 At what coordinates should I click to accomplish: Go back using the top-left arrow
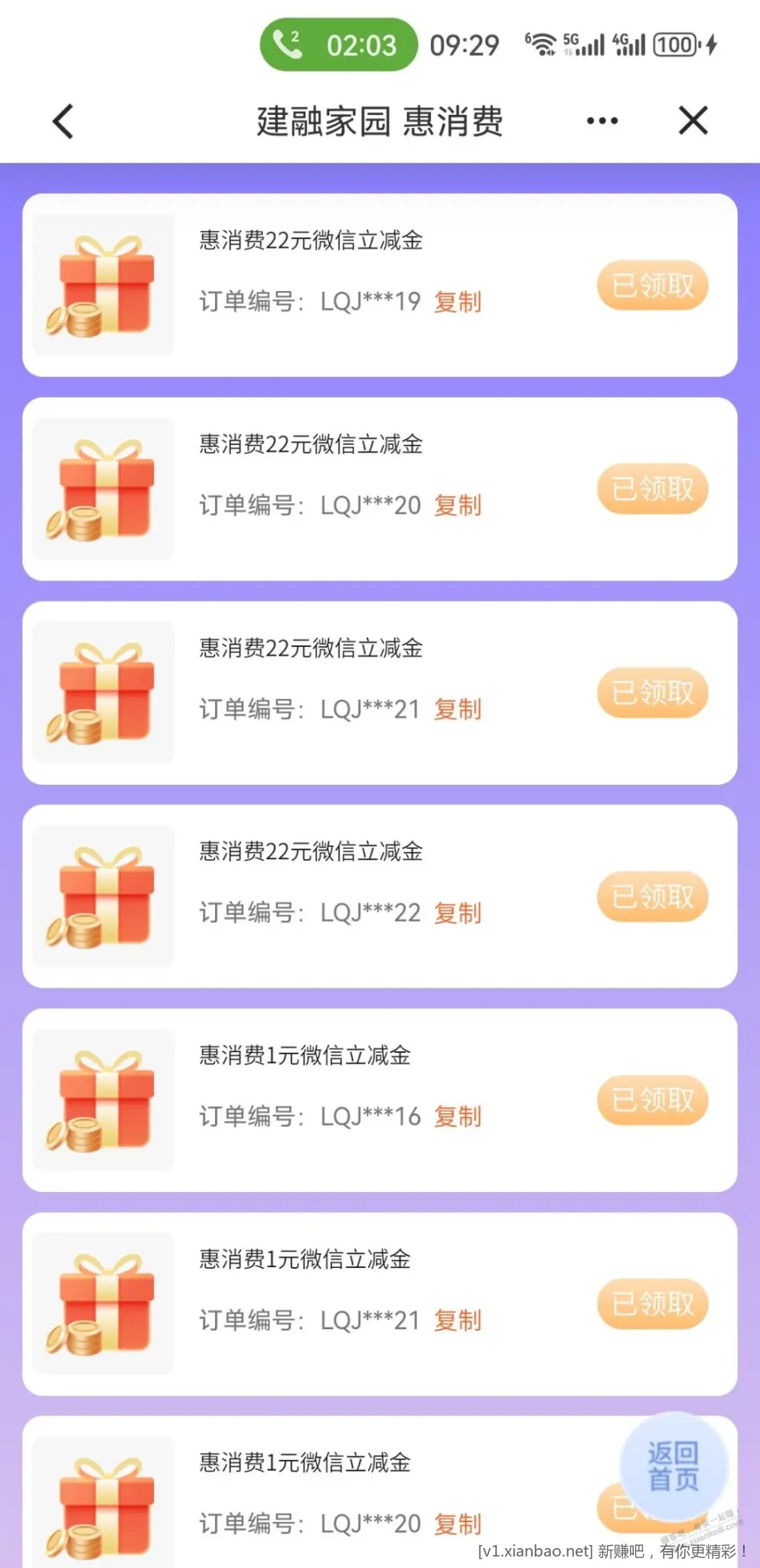[x=64, y=122]
